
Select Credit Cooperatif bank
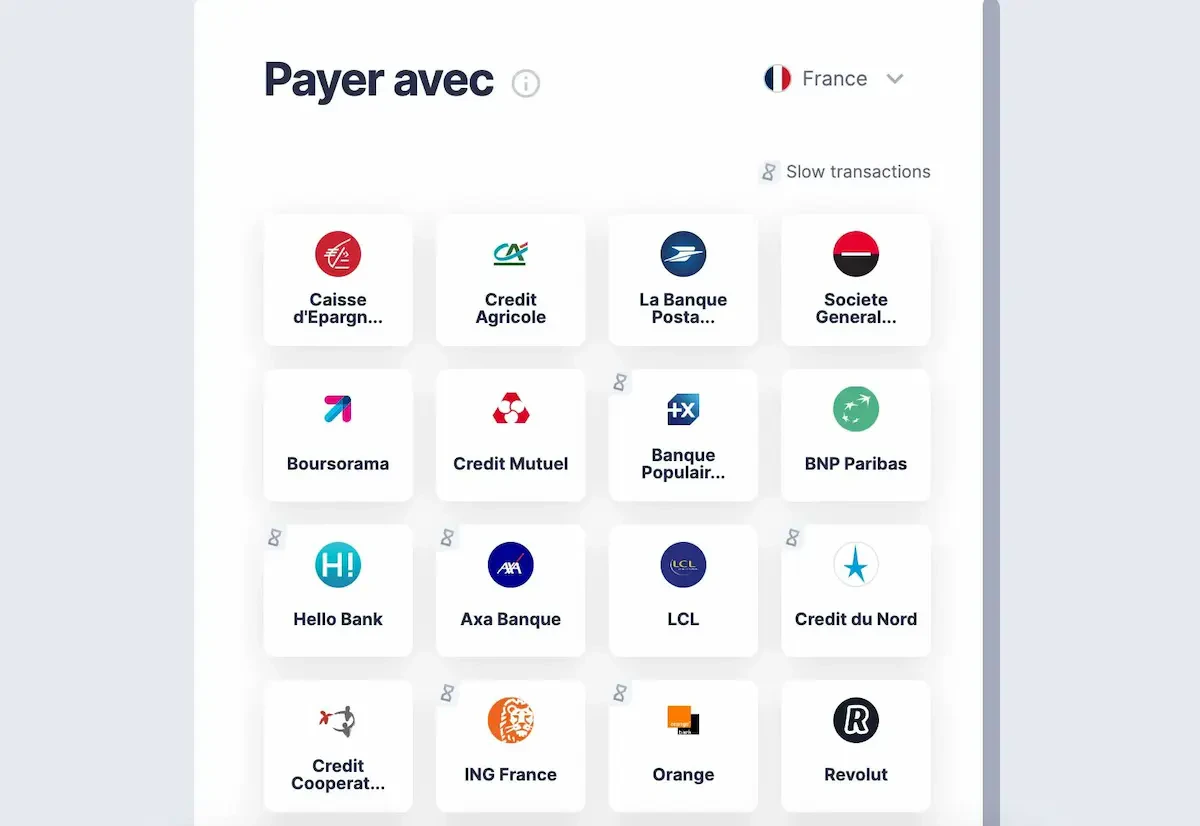[x=338, y=746]
